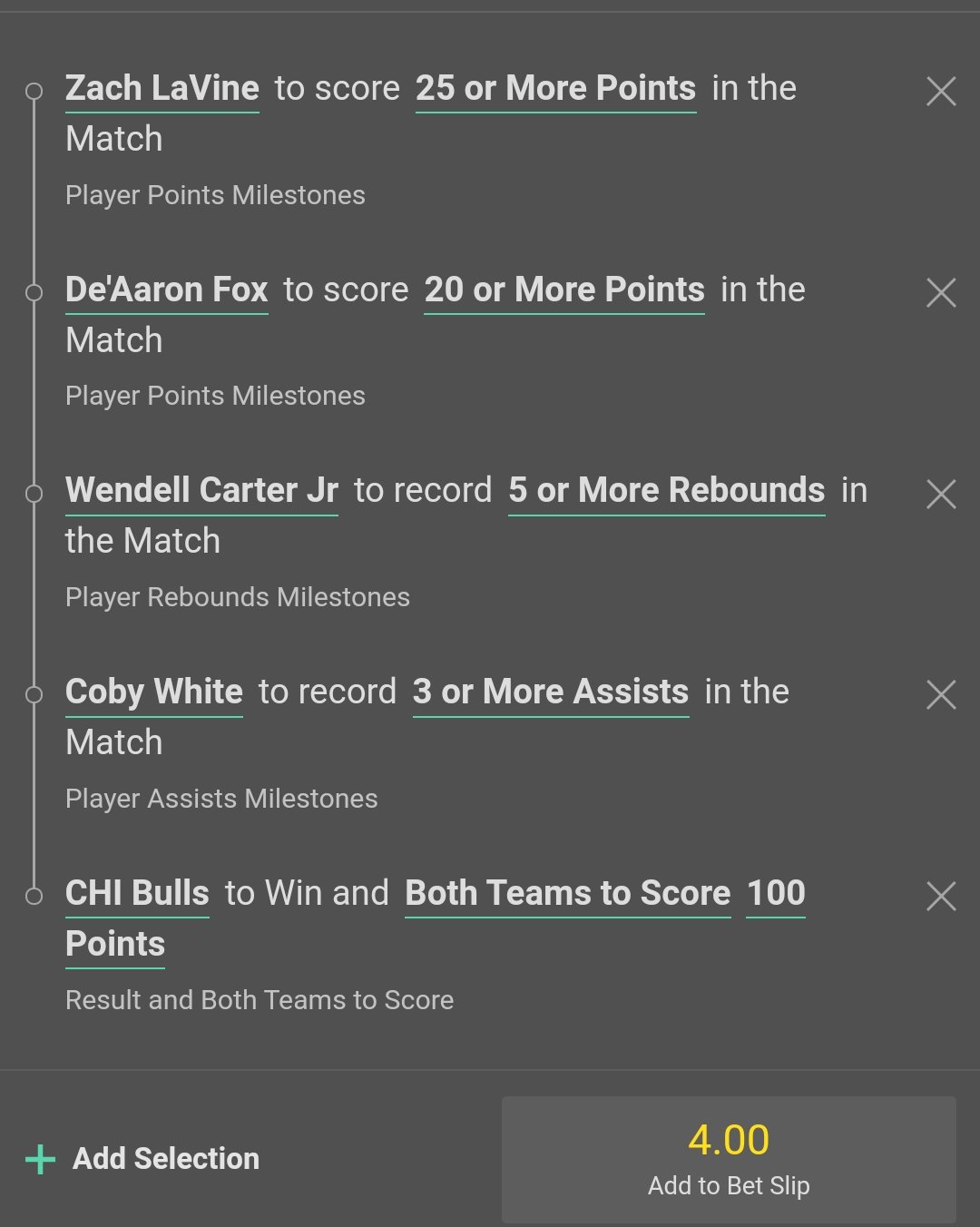Viewport: 980px width, 1227px height.
Task: Remove the Wendell Carter Jr selection
Action: pyautogui.click(x=941, y=494)
